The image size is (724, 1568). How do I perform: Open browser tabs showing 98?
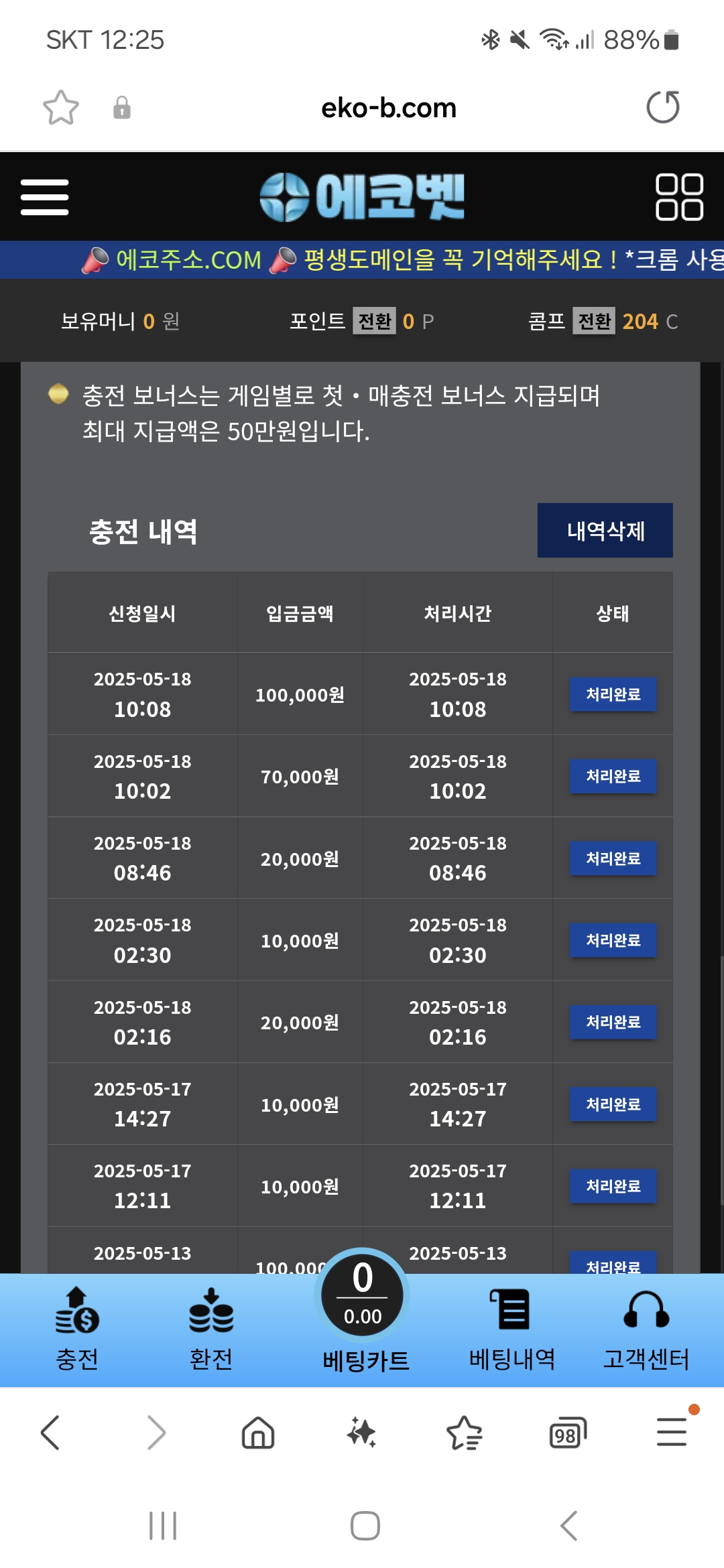(568, 1433)
